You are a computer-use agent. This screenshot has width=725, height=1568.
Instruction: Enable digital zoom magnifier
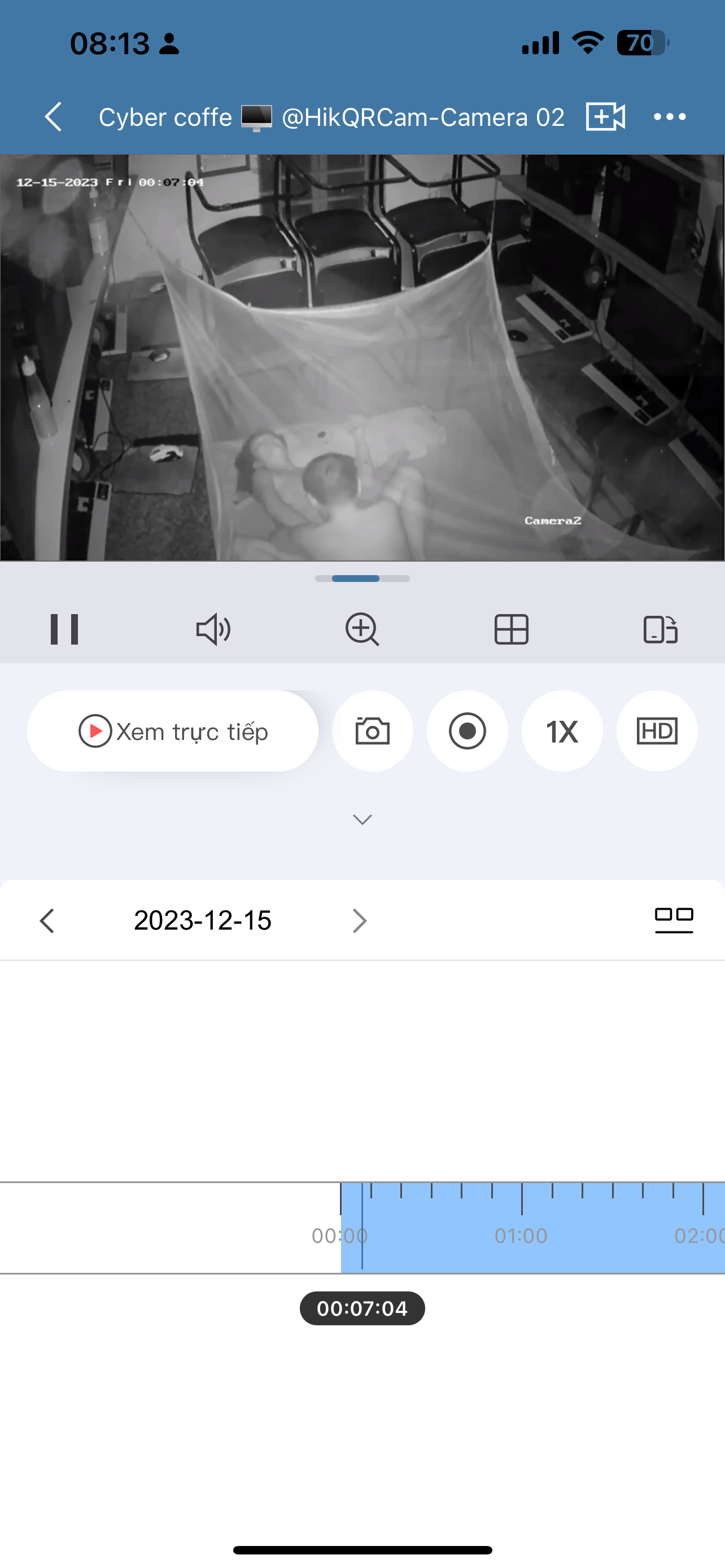click(362, 629)
